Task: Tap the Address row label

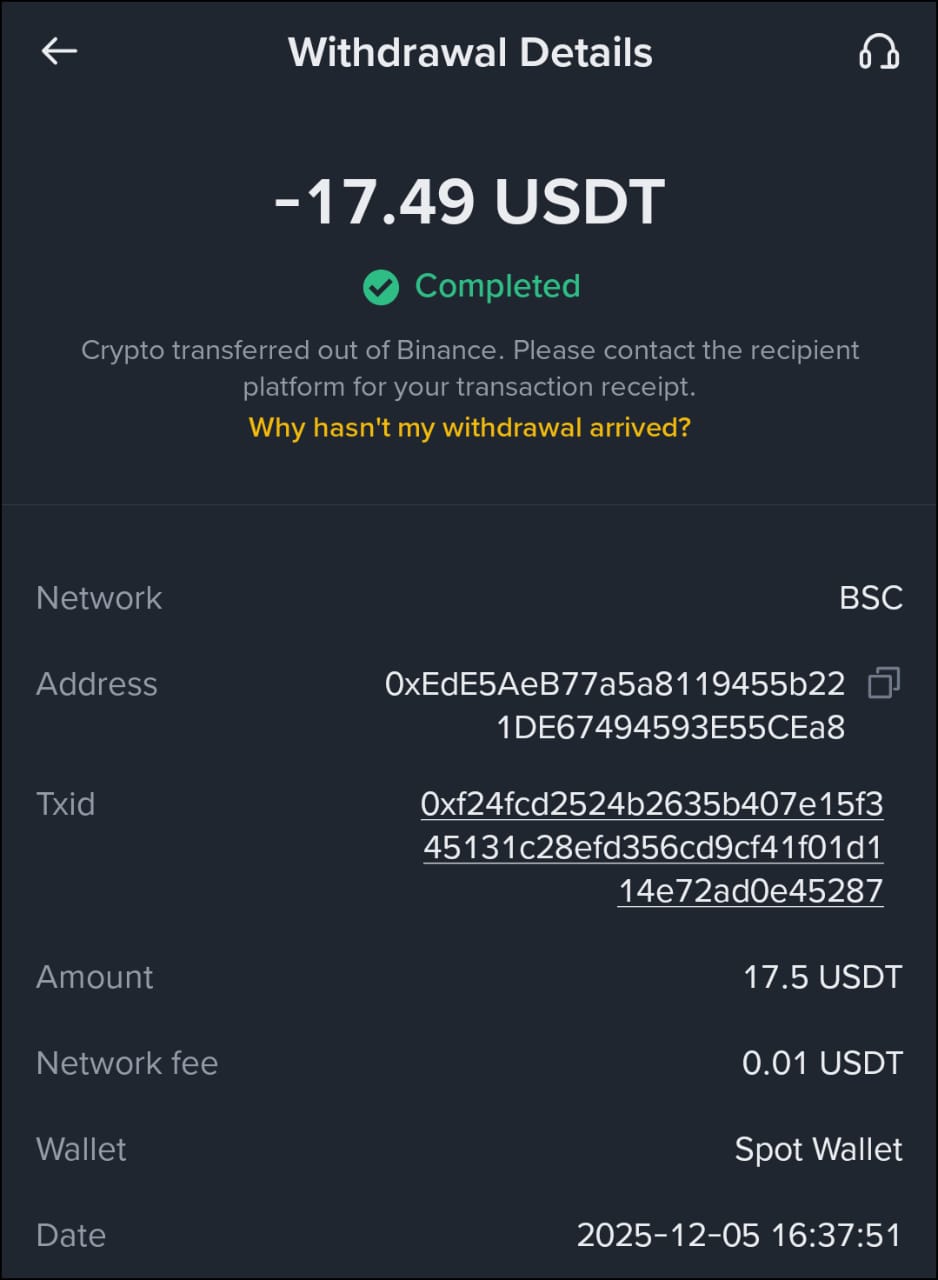Action: pyautogui.click(x=96, y=684)
